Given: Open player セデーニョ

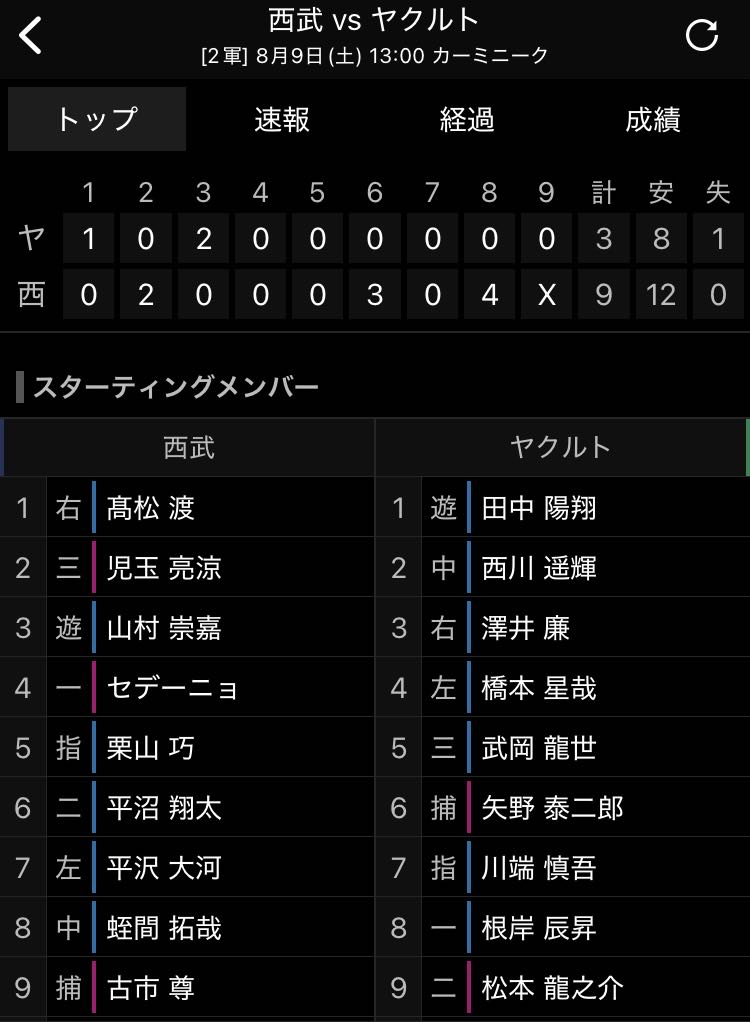Looking at the screenshot, I should [x=172, y=688].
